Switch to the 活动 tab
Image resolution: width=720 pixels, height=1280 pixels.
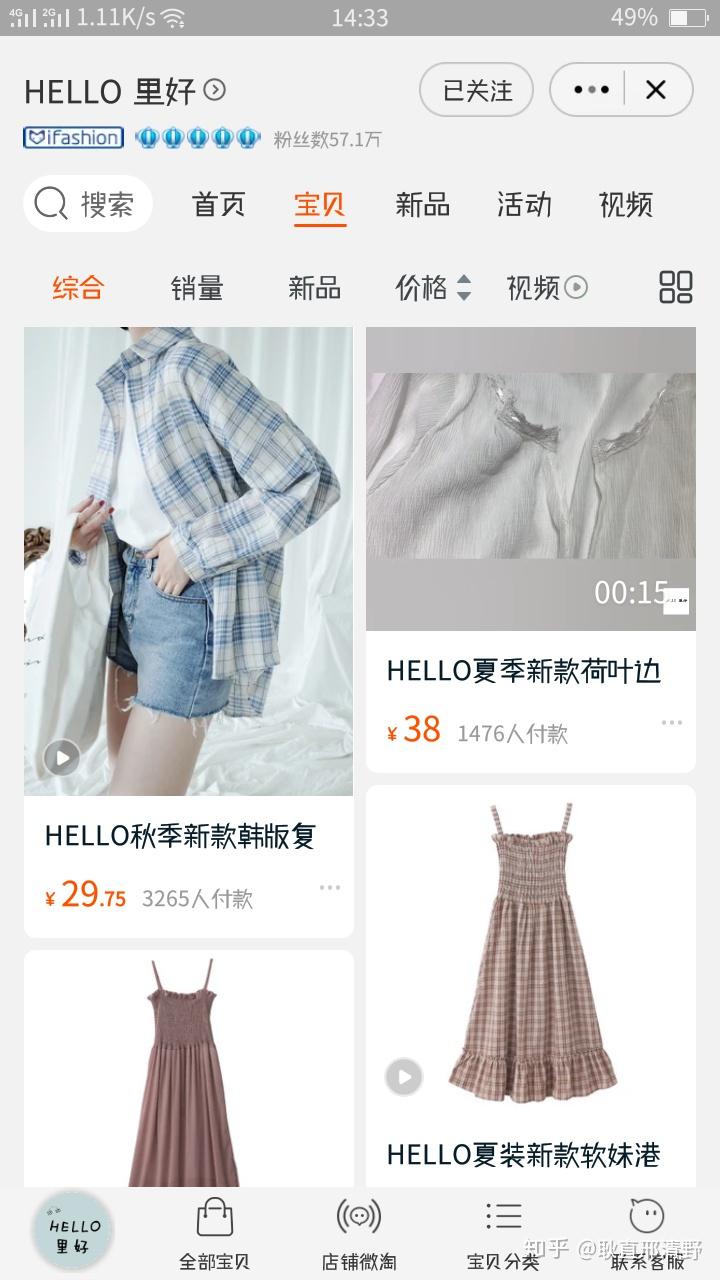(x=524, y=204)
